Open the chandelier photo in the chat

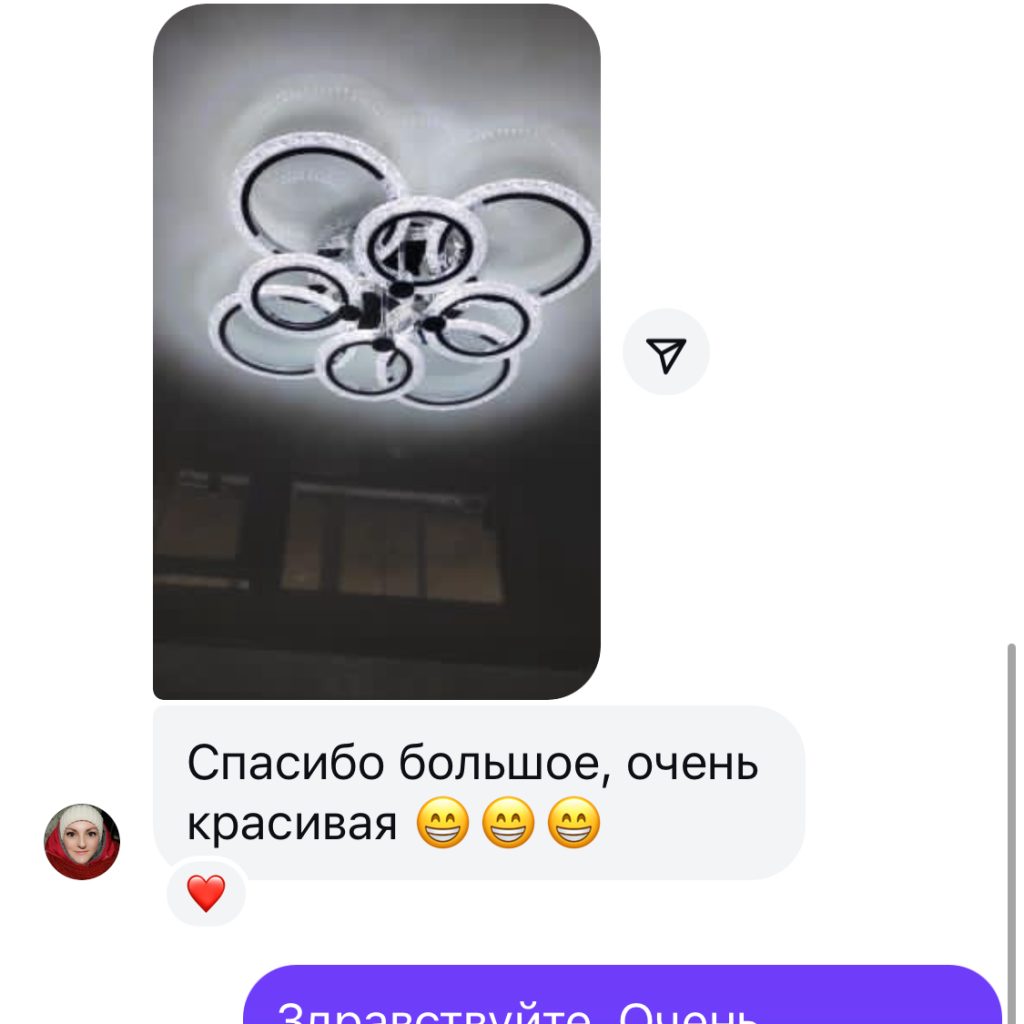pyautogui.click(x=376, y=350)
